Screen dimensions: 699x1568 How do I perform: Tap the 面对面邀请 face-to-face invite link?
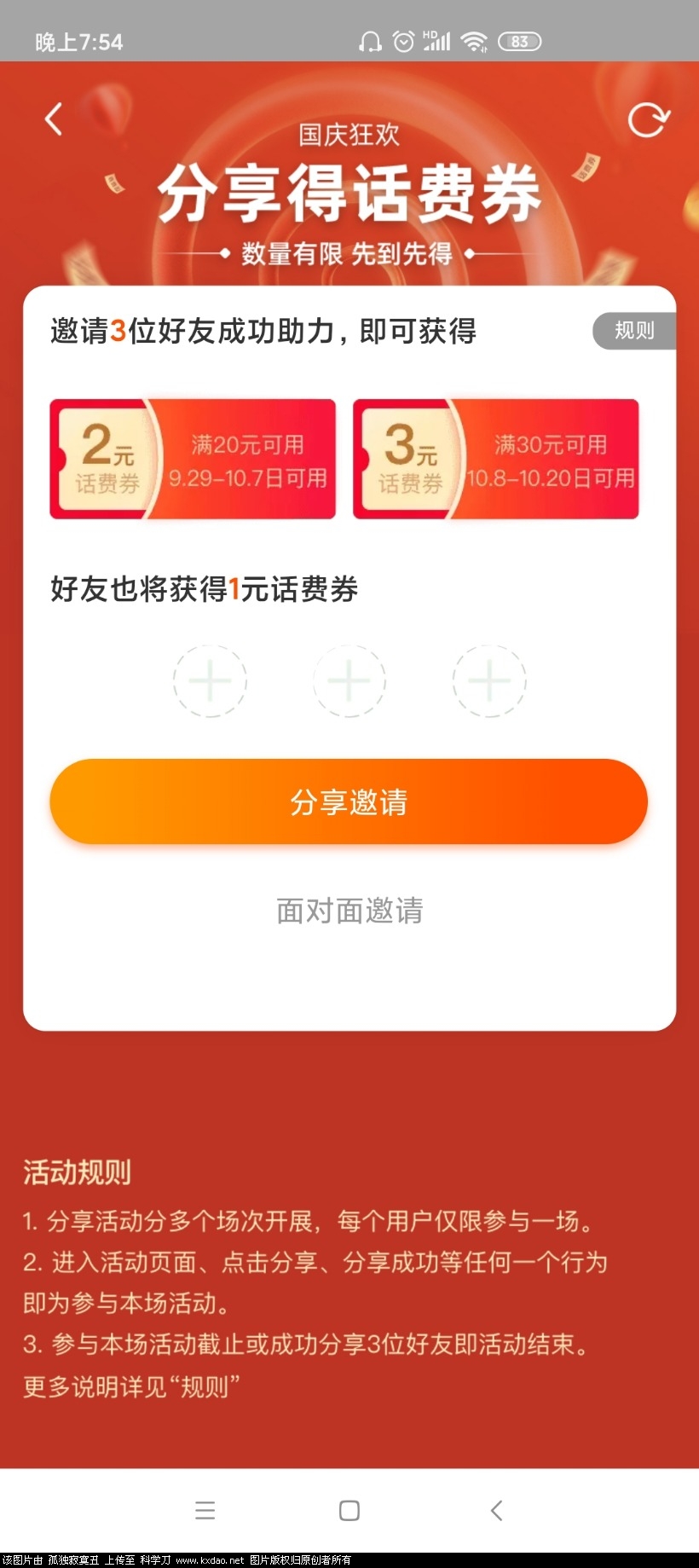[x=349, y=911]
